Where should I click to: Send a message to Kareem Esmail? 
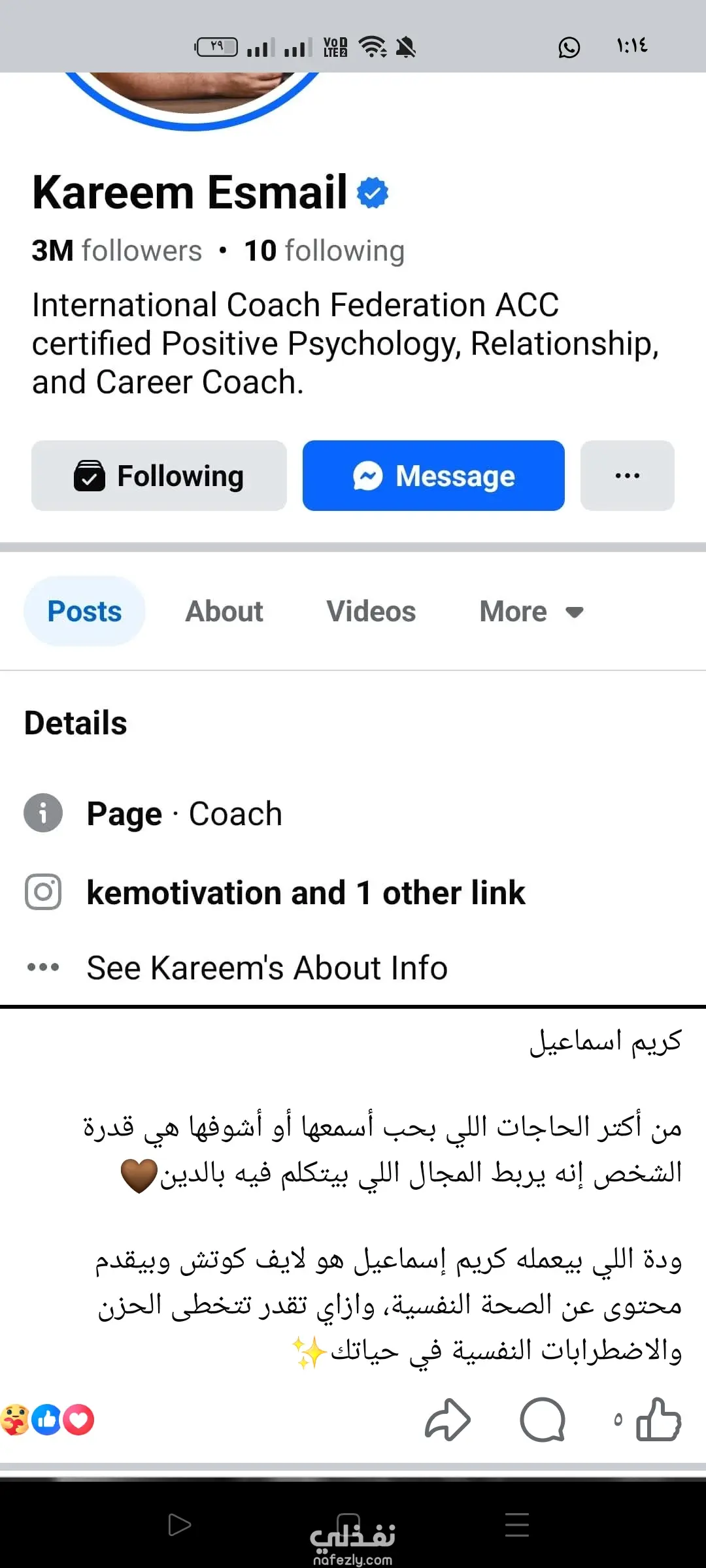click(x=433, y=476)
